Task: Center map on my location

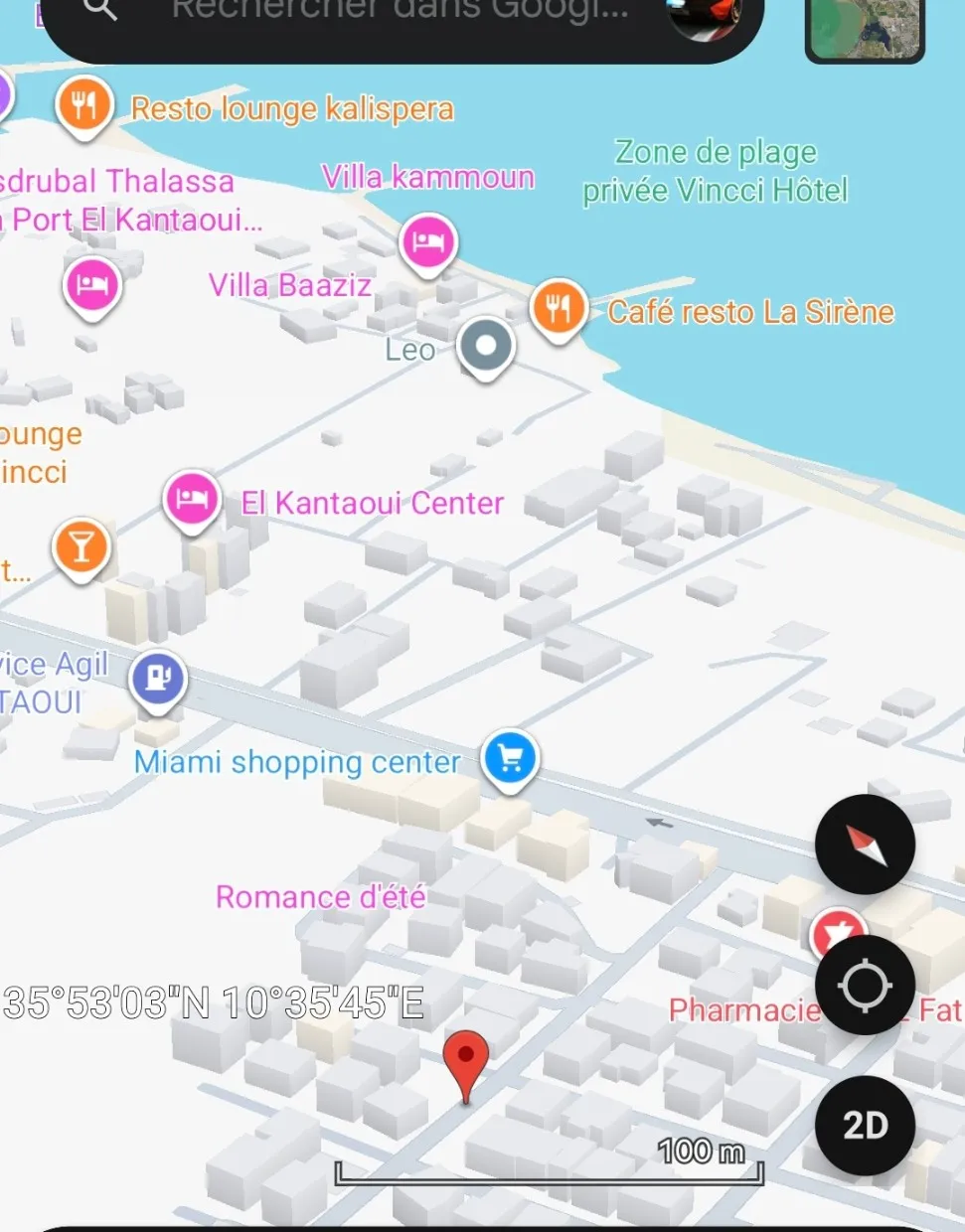Action: coord(865,986)
